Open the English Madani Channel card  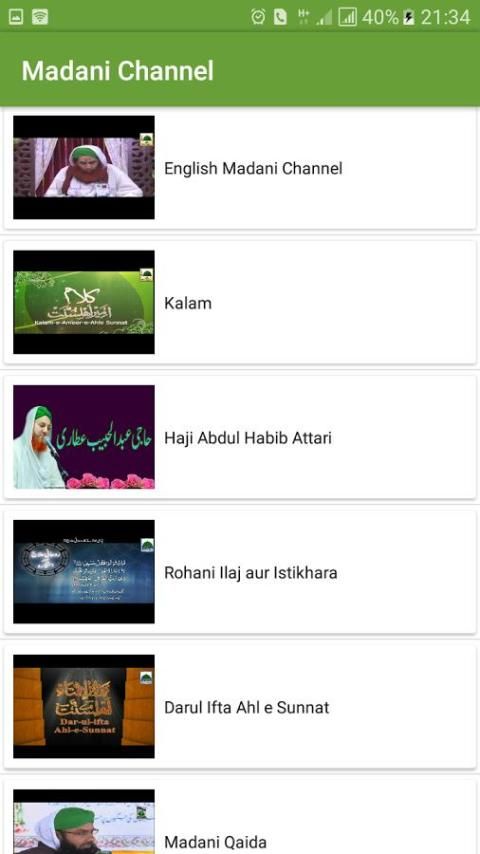pos(240,168)
